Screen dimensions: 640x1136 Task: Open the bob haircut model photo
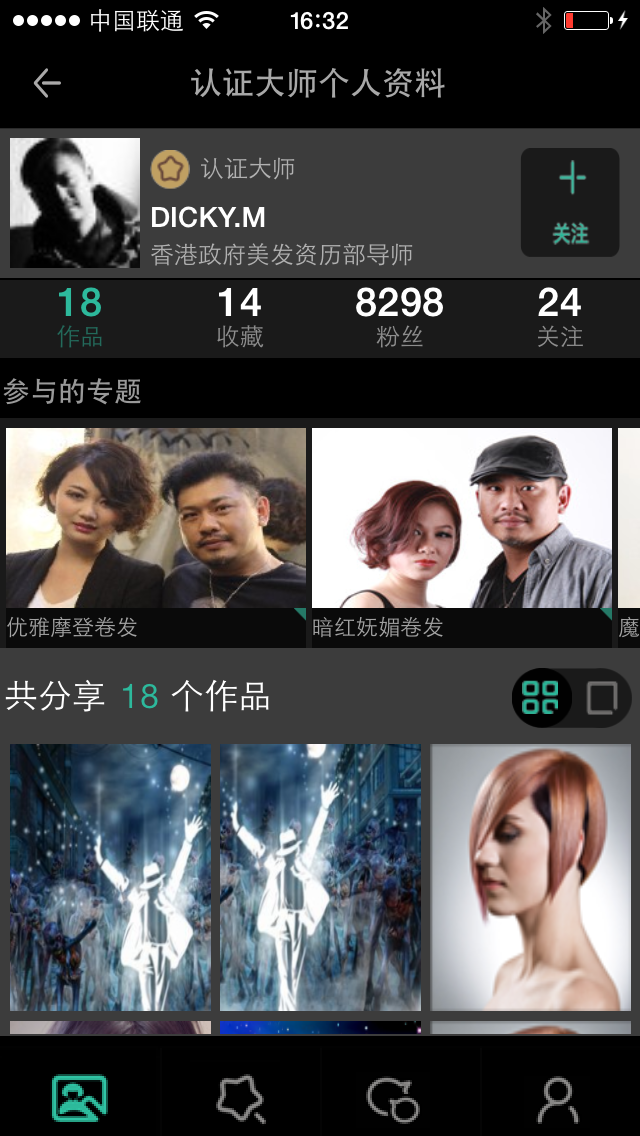(x=531, y=876)
